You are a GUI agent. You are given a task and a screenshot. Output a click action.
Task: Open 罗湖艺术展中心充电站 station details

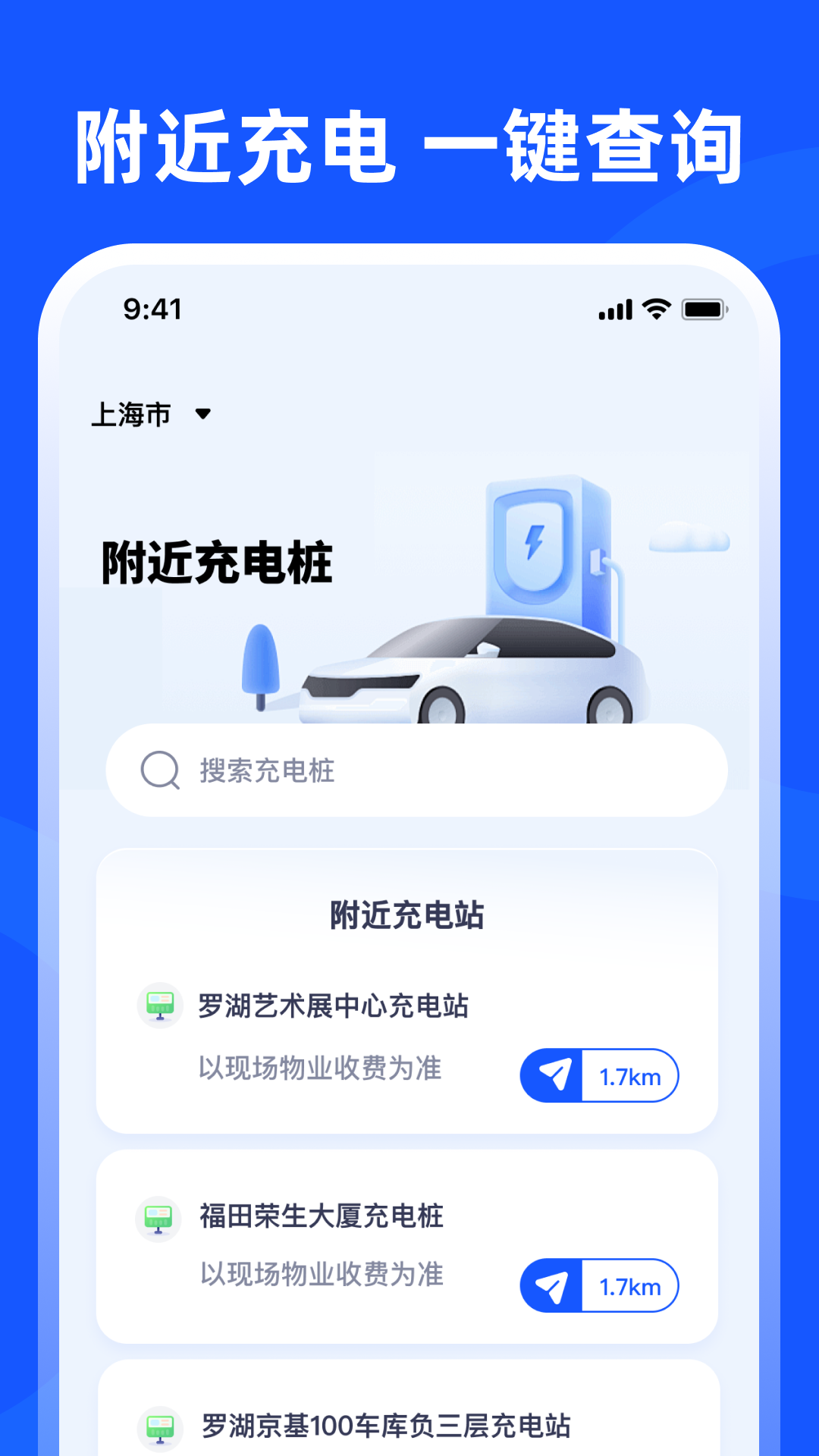click(x=334, y=1007)
